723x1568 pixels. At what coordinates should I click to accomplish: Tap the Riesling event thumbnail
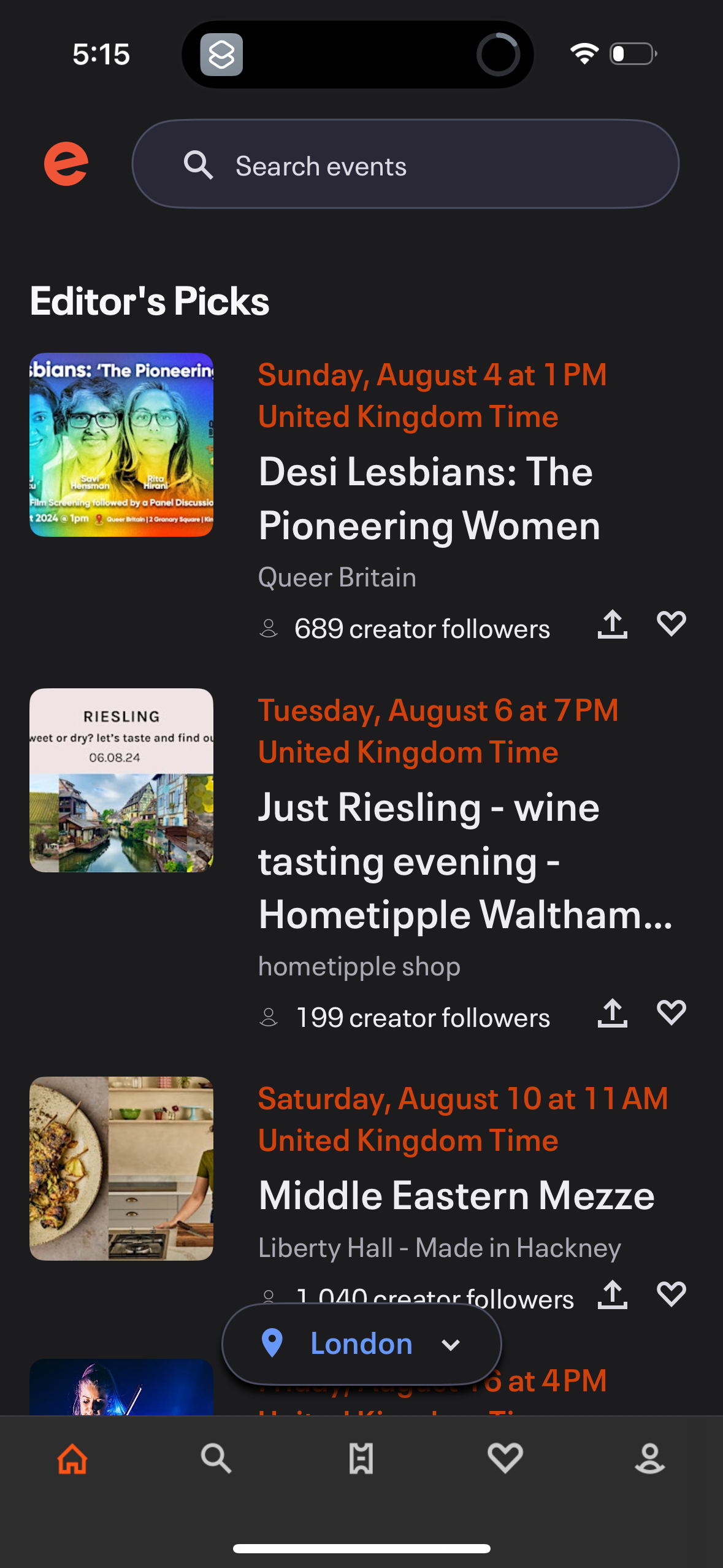[121, 779]
